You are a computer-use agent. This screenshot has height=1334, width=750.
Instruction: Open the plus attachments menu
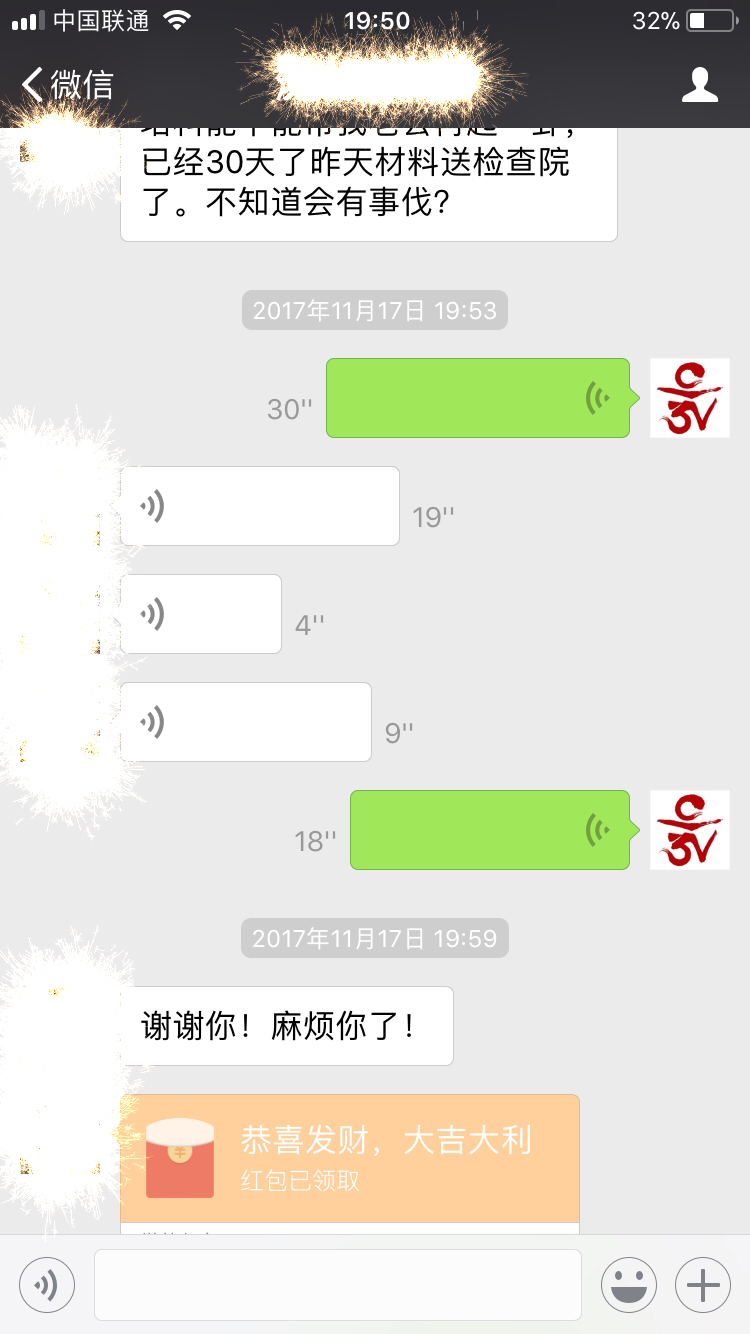pos(703,1284)
